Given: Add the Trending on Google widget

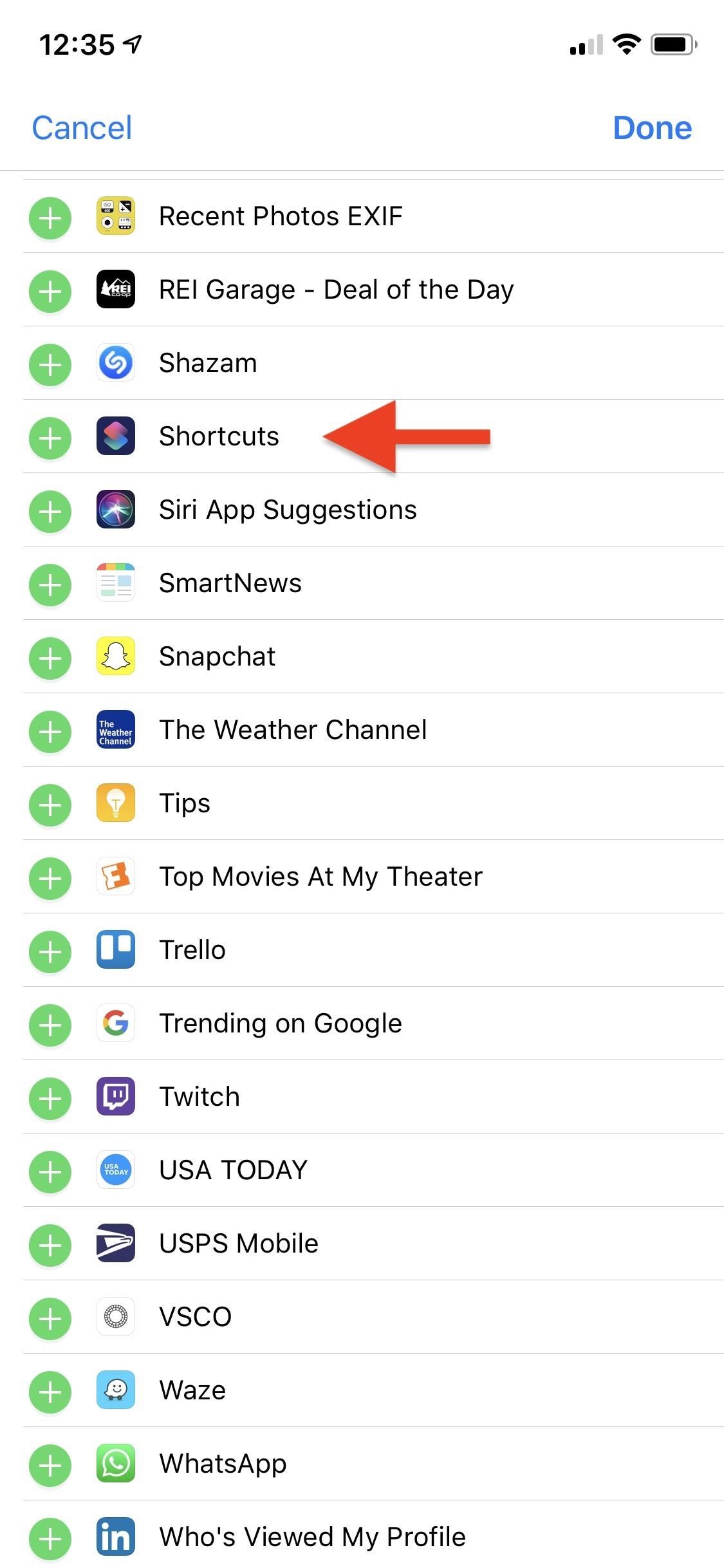Looking at the screenshot, I should pyautogui.click(x=50, y=1023).
